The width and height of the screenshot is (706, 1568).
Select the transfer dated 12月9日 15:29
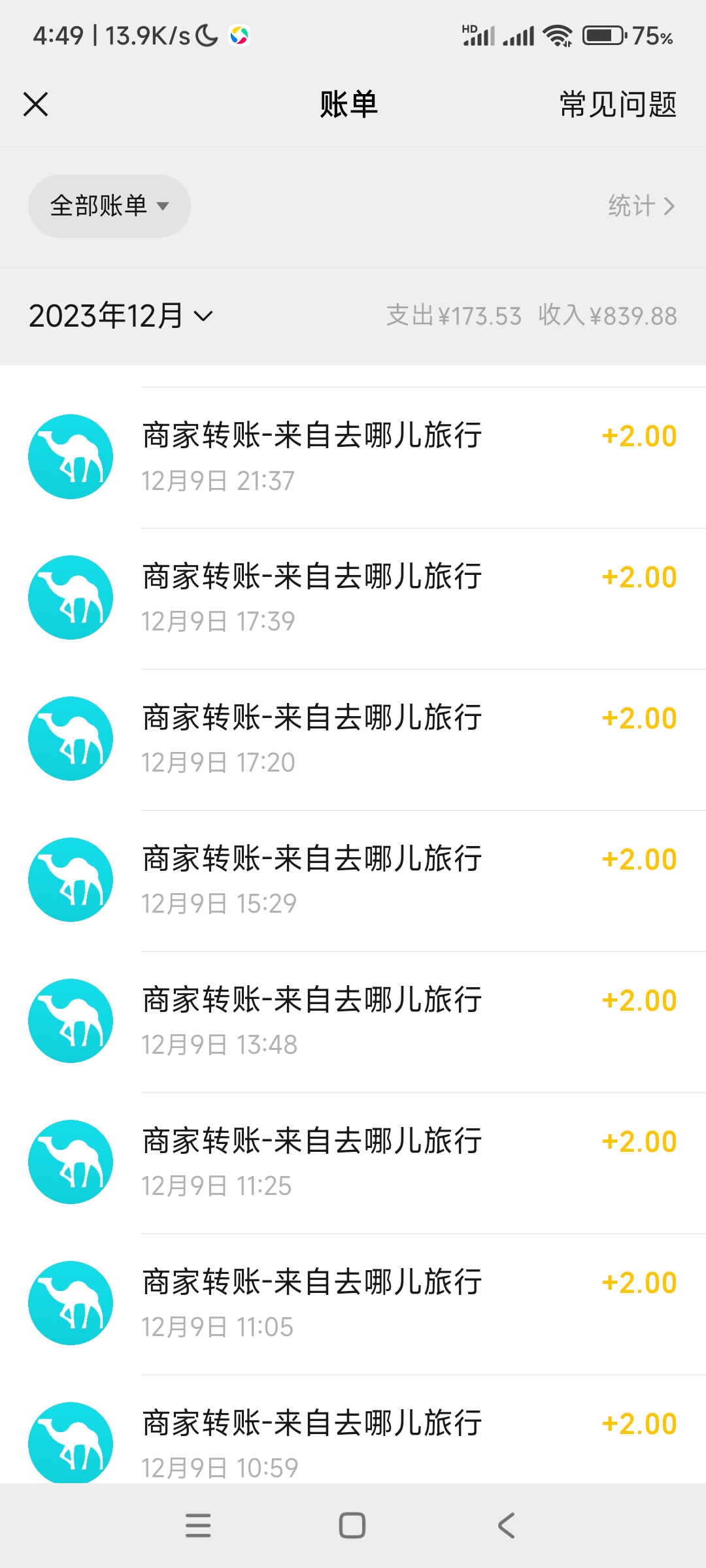pyautogui.click(x=353, y=881)
